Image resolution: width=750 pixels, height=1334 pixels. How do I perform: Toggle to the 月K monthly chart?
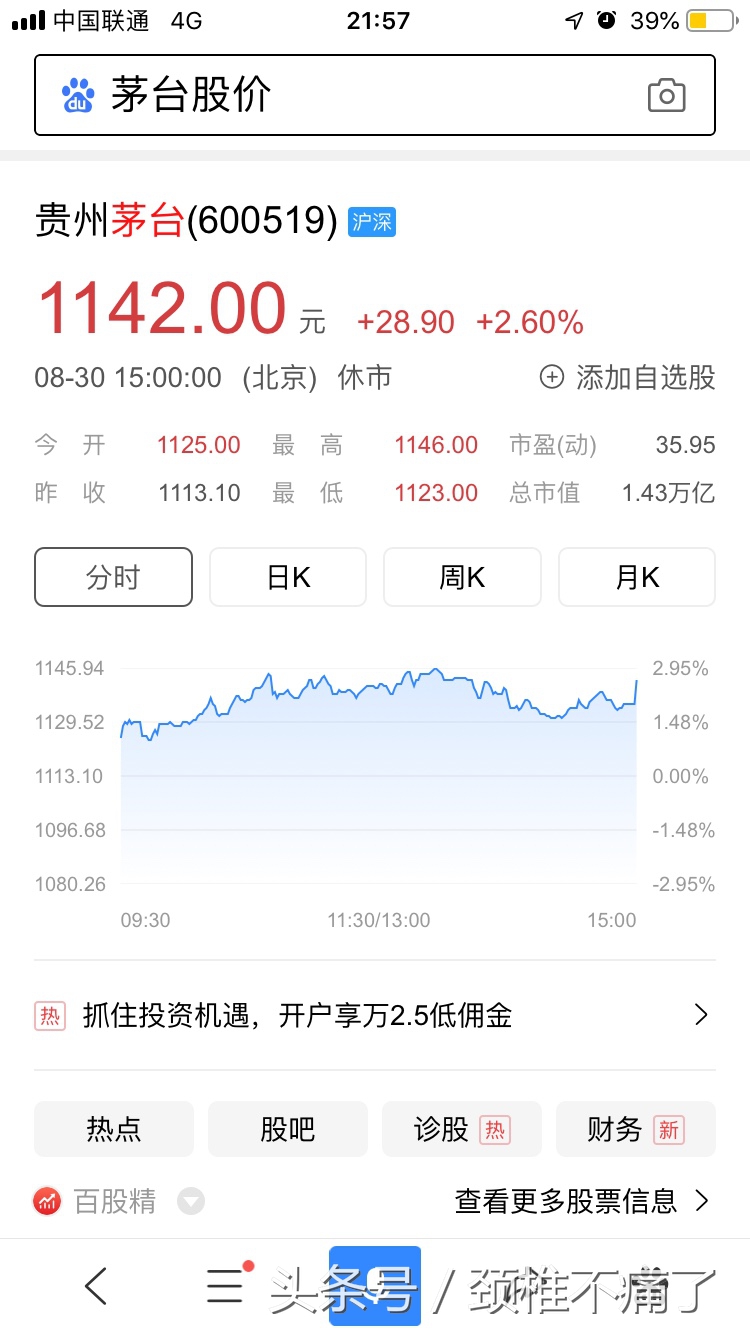tap(636, 577)
